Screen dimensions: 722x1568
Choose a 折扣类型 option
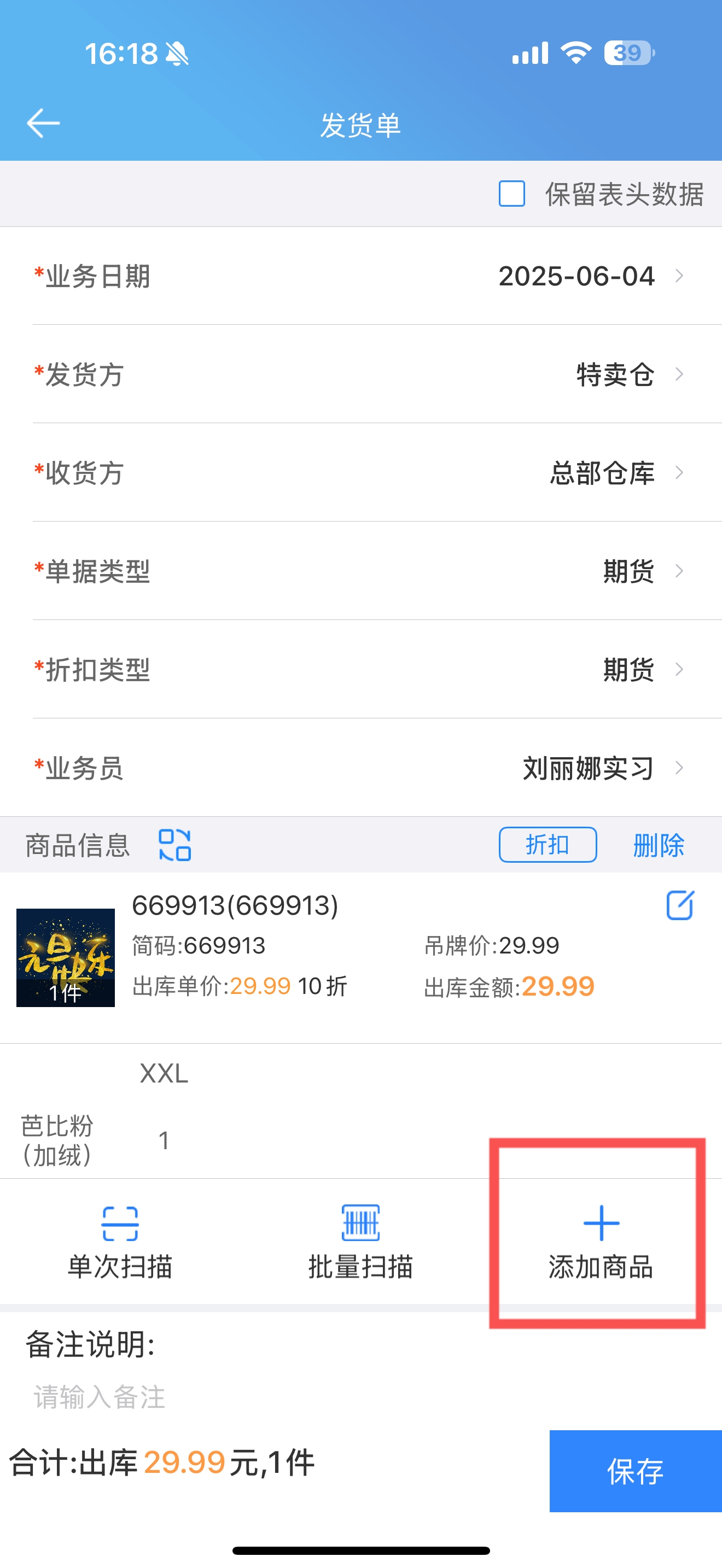tap(361, 670)
